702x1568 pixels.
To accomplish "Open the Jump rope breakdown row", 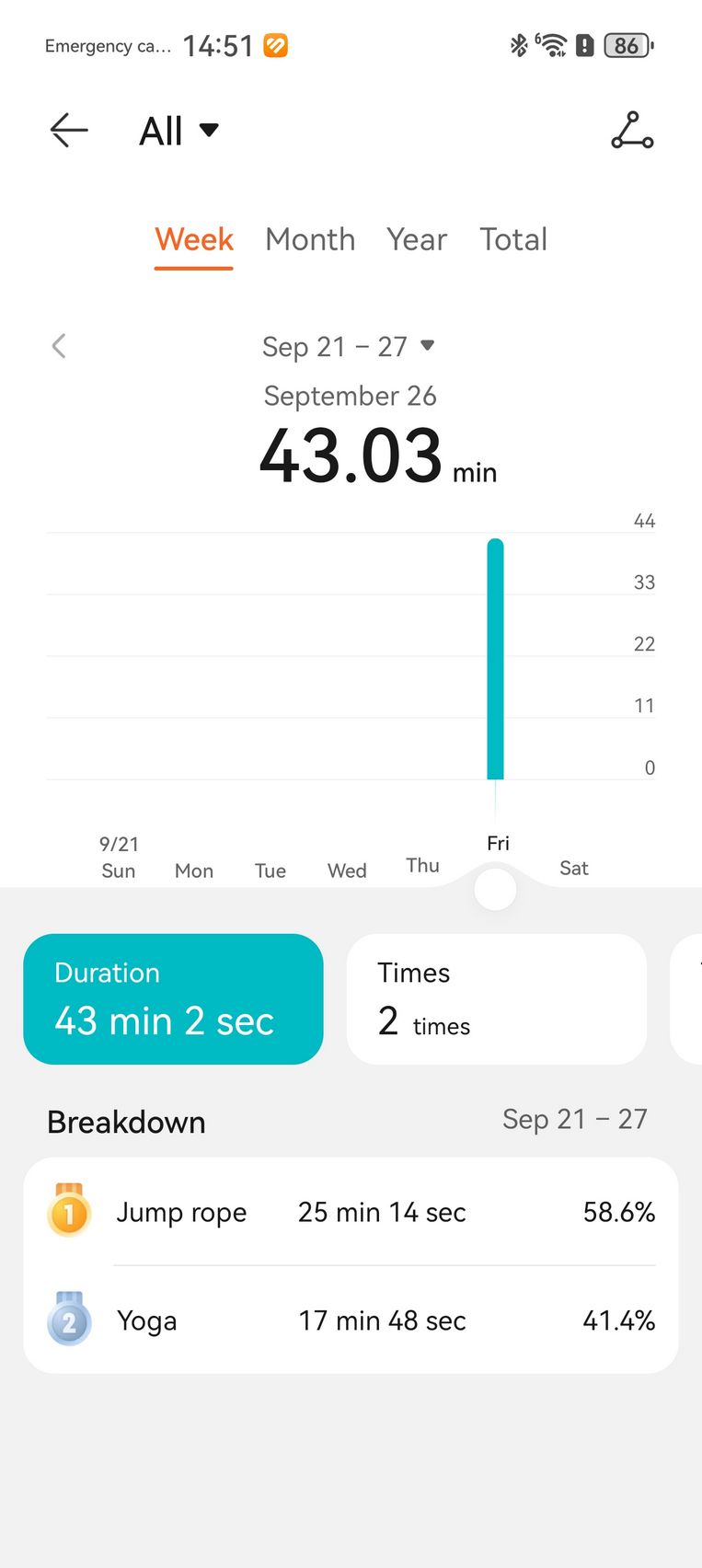I will [351, 1212].
